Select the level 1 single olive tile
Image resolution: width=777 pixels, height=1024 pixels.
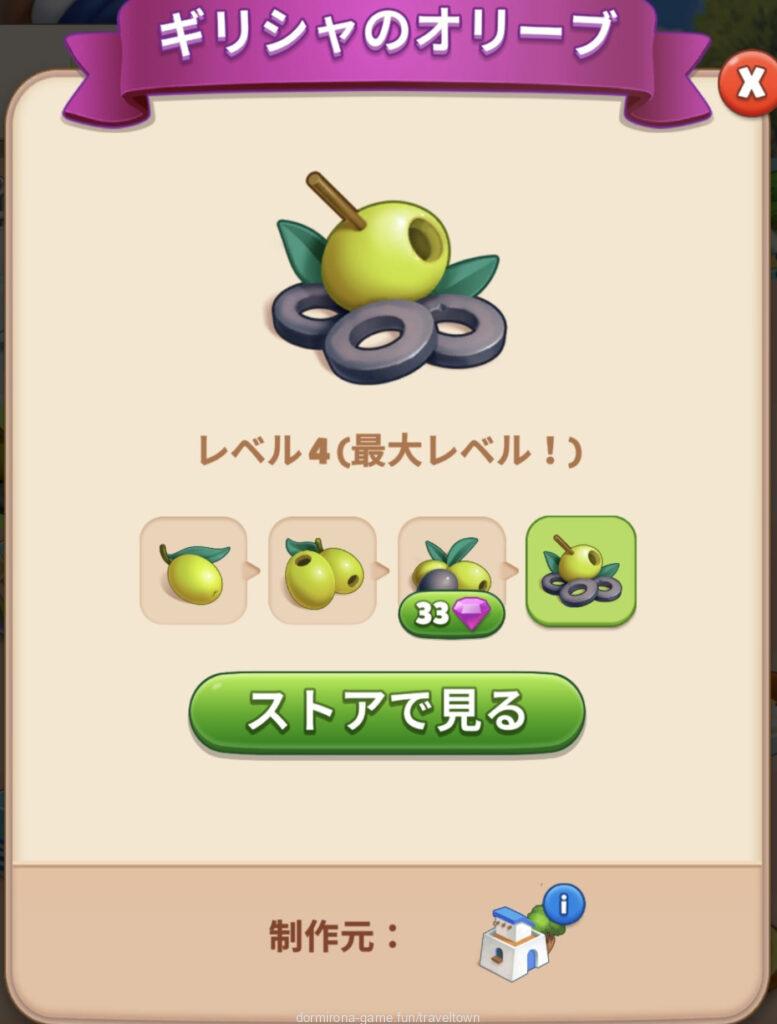coord(193,571)
